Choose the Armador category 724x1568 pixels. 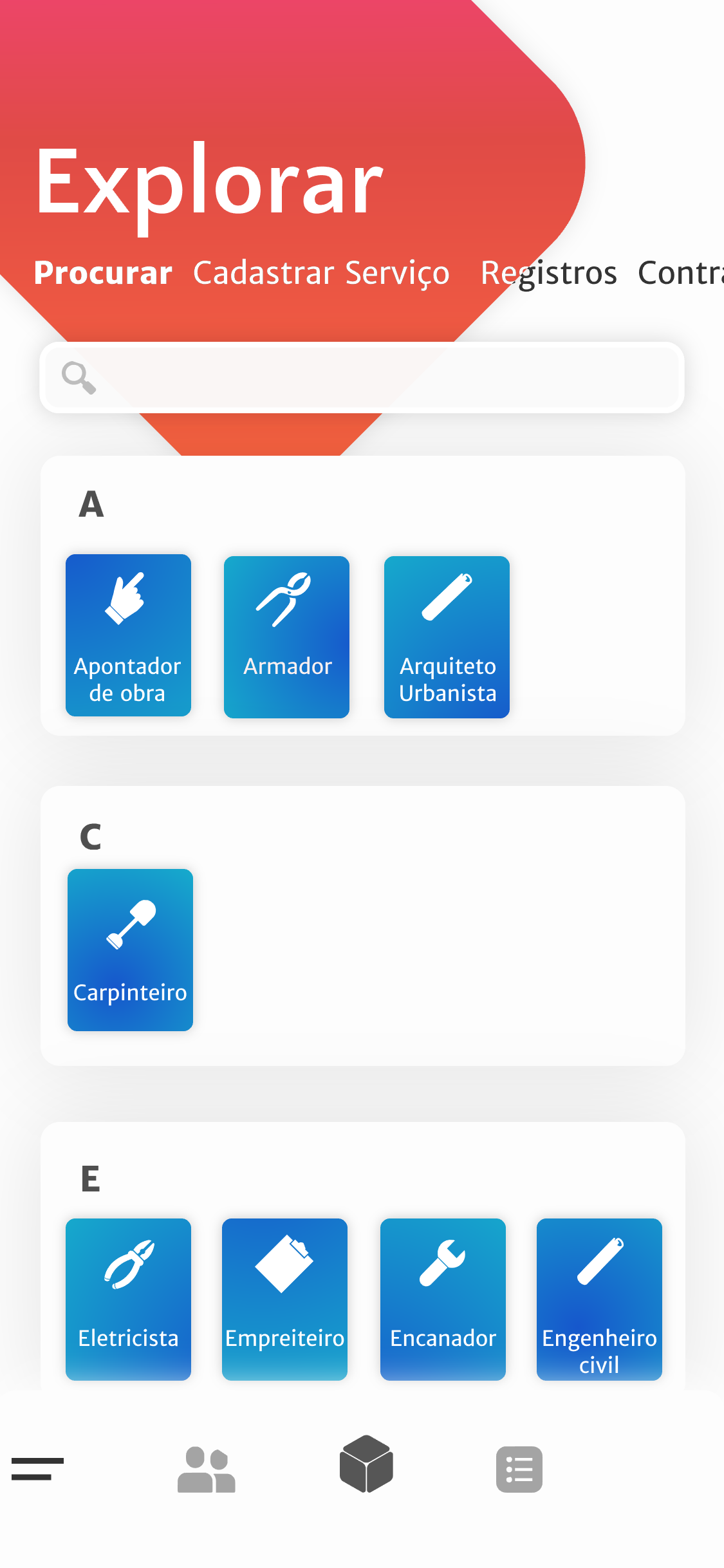click(286, 637)
